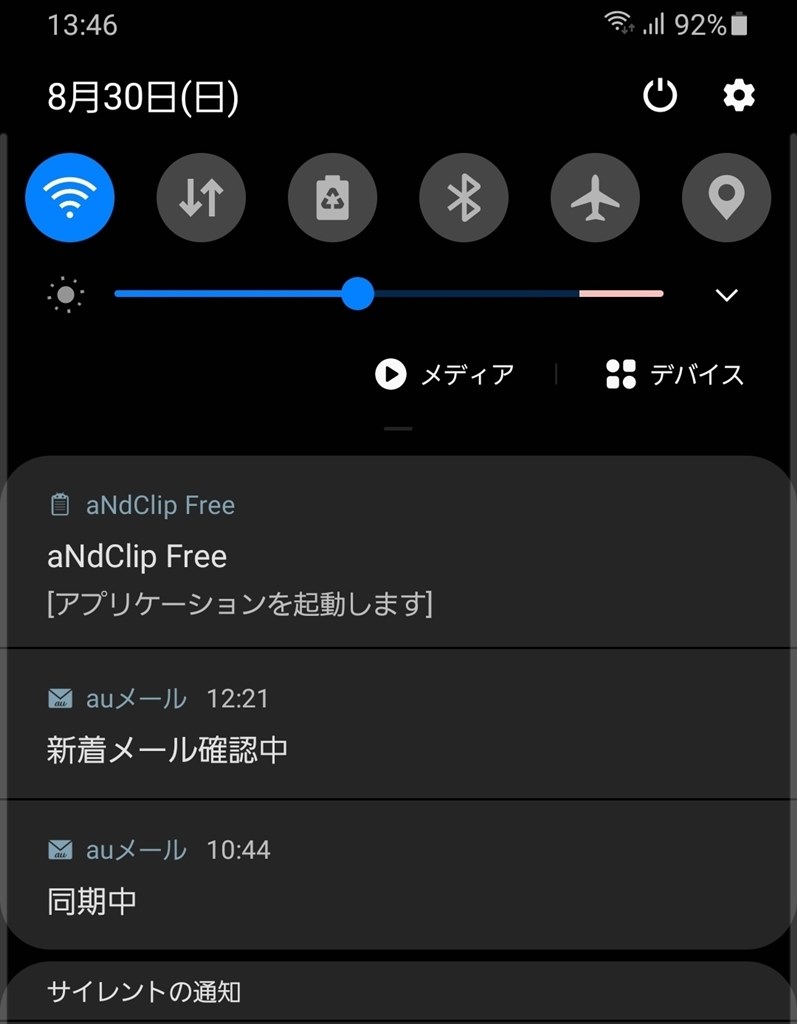This screenshot has height=1024, width=797.
Task: Open the power menu
Action: point(659,96)
